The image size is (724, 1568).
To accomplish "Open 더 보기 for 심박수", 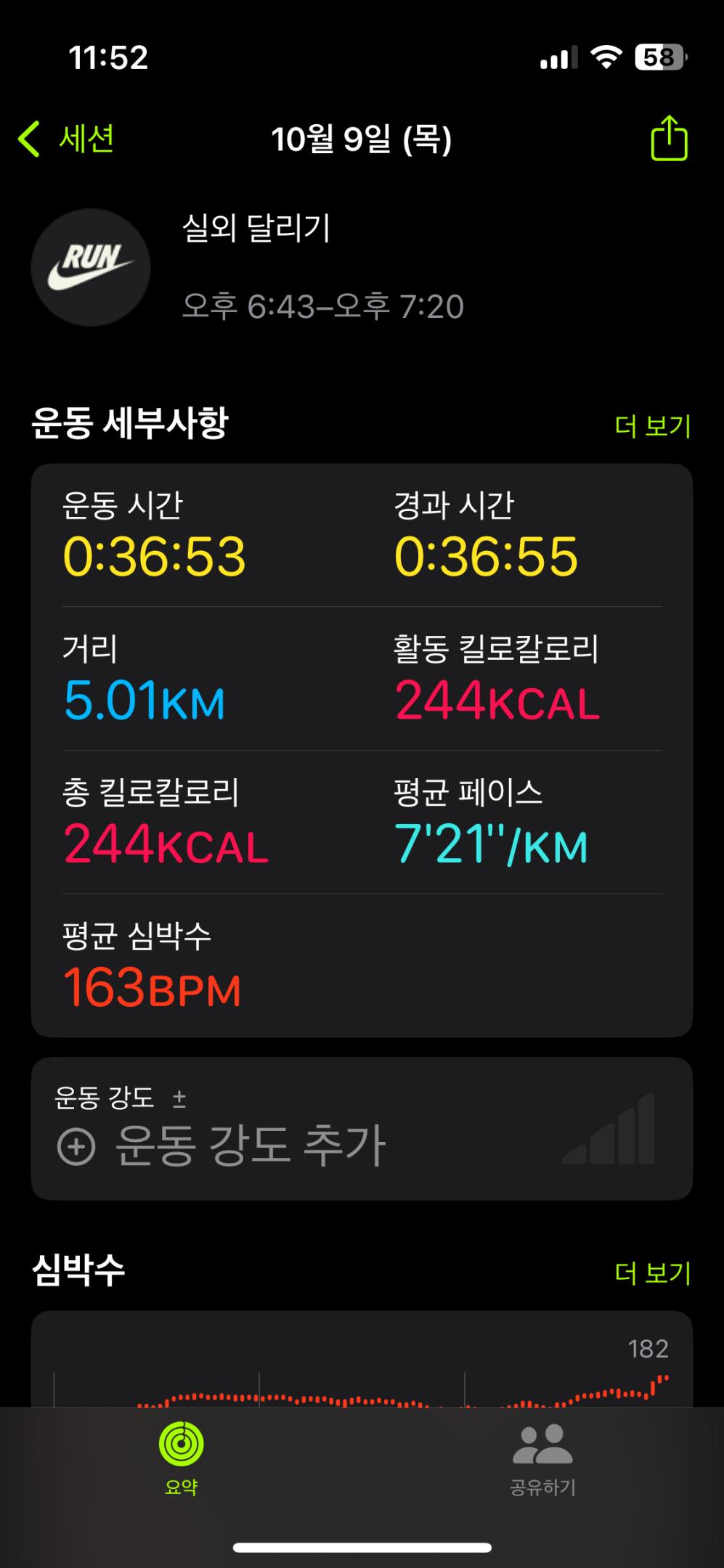I will coord(652,1273).
